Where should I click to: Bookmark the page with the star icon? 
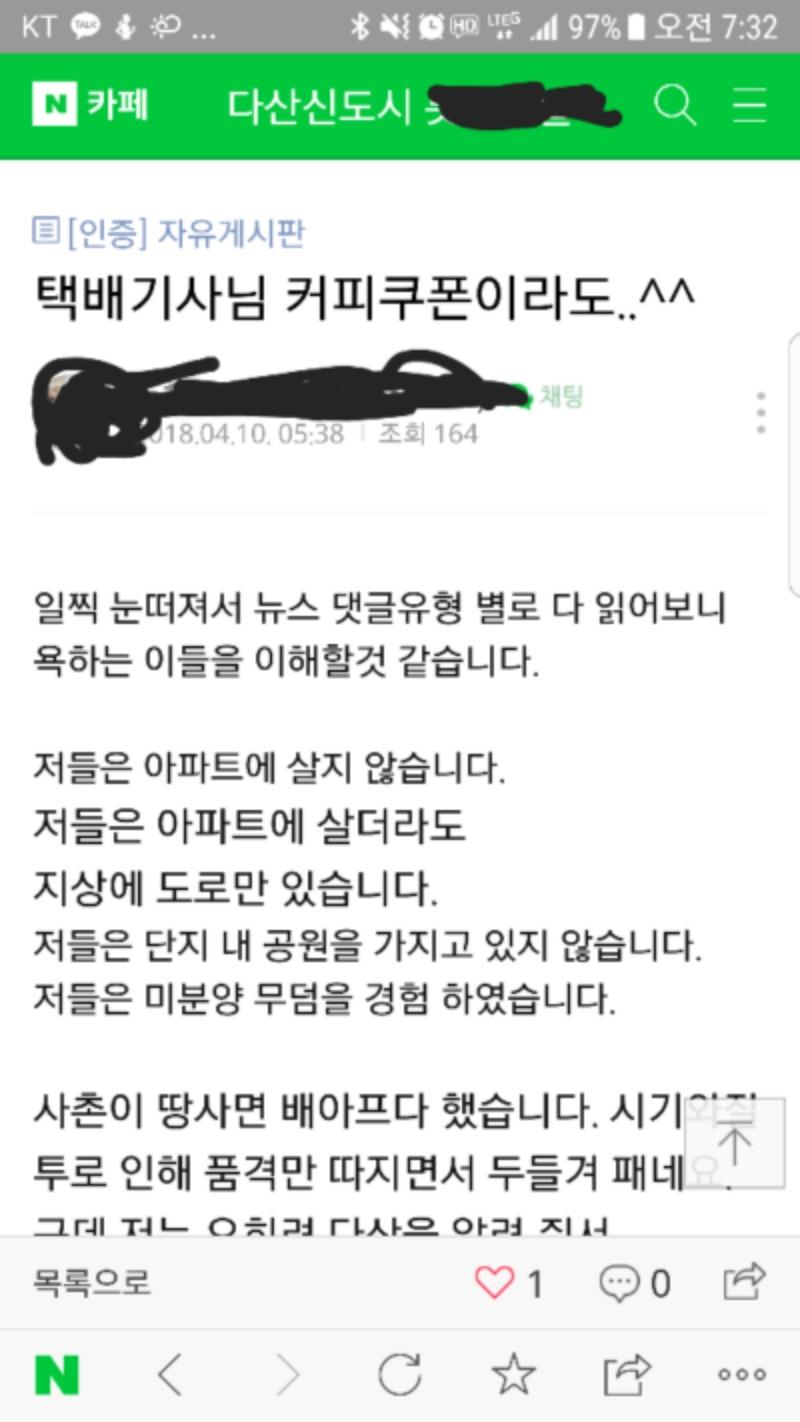point(514,1376)
